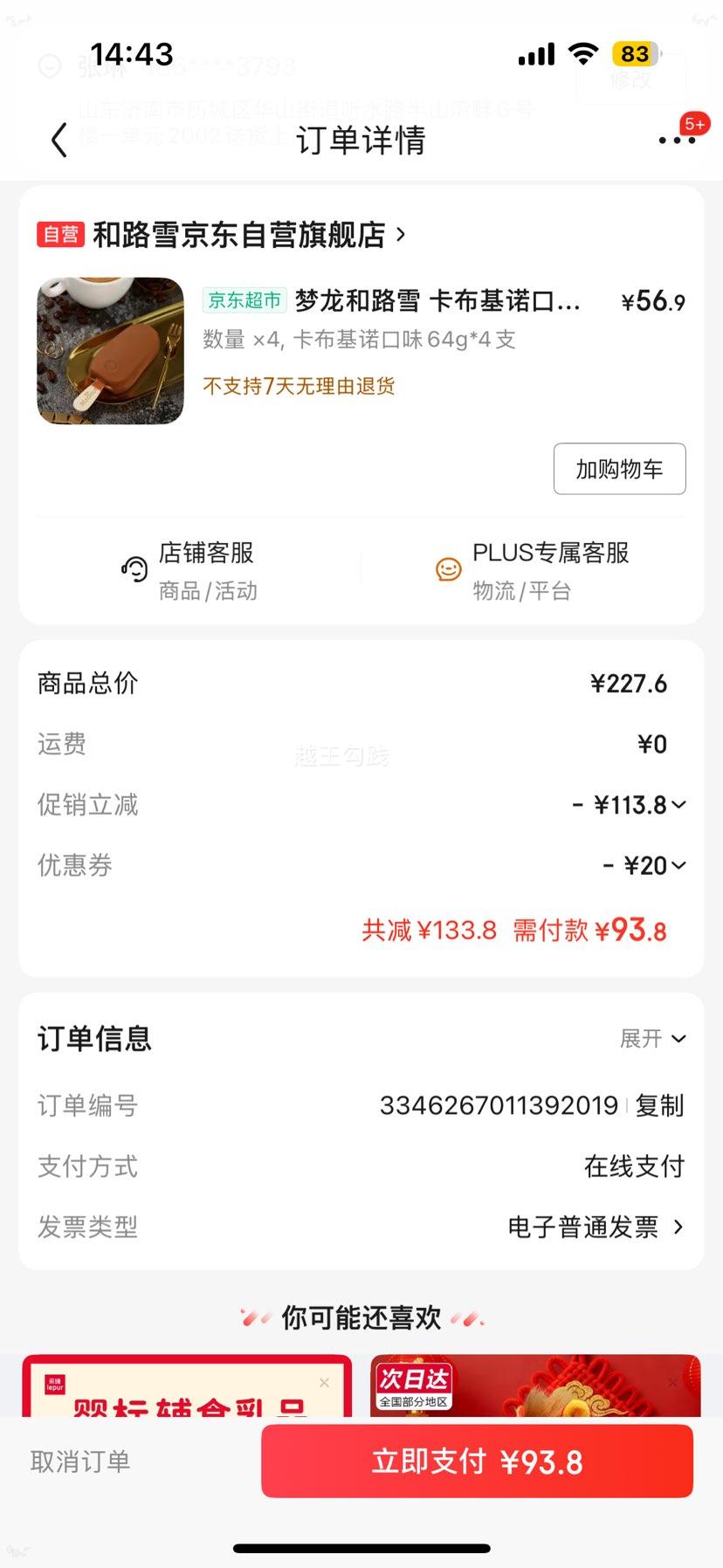Go back from order details
This screenshot has height=1568, width=723.
coord(59,140)
